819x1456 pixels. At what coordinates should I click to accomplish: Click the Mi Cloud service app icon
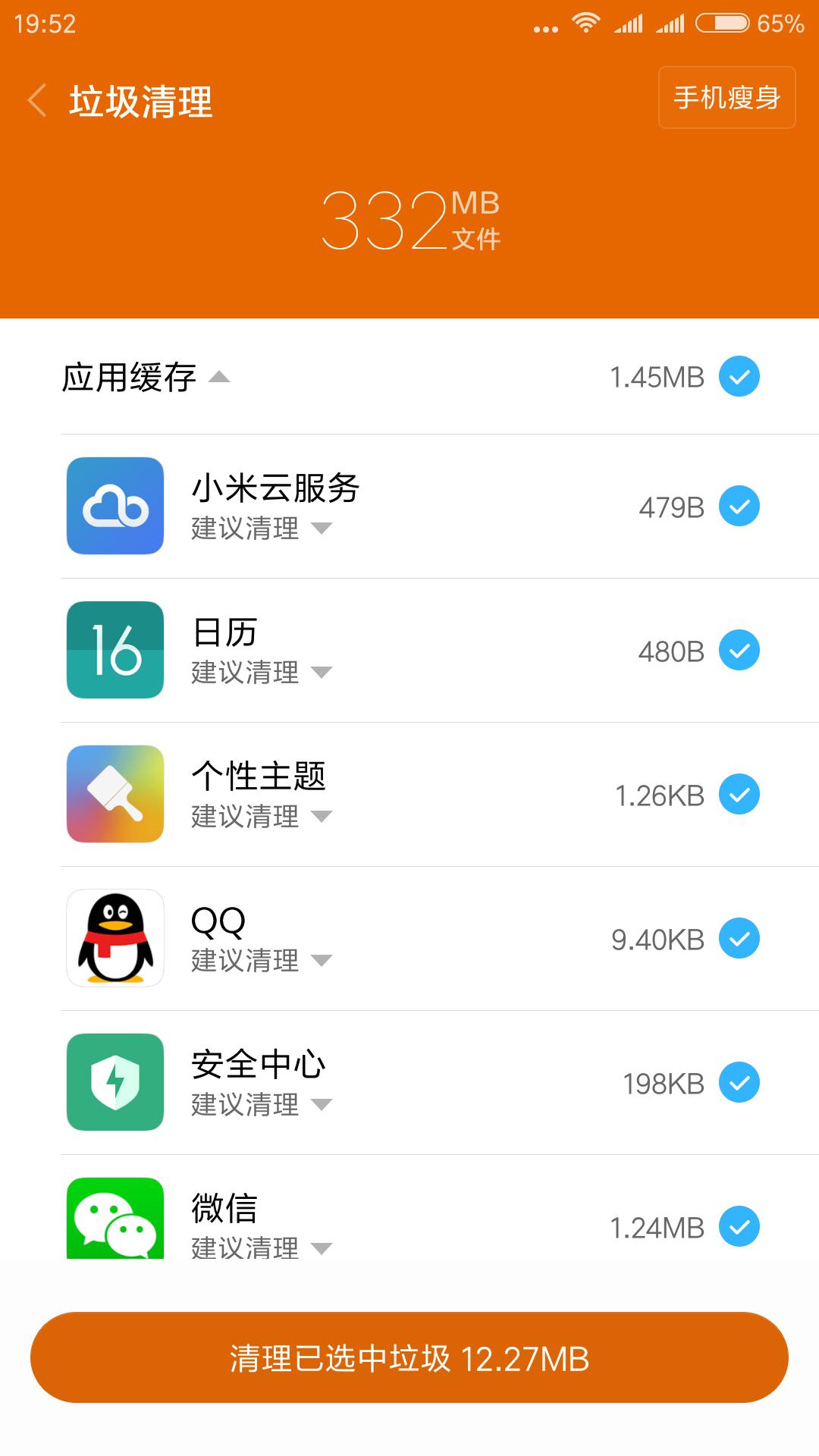click(115, 505)
